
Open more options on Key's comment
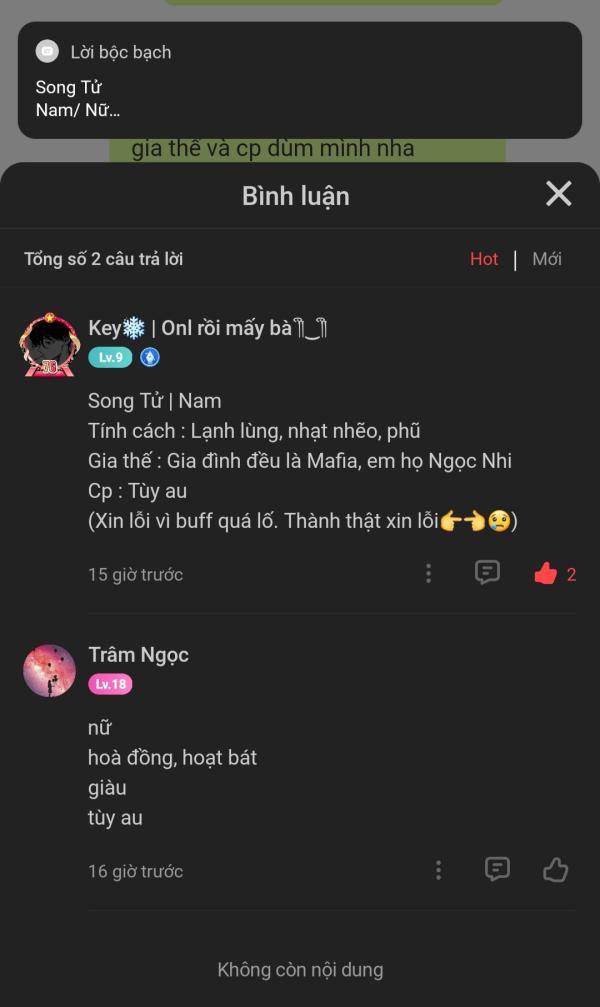428,574
